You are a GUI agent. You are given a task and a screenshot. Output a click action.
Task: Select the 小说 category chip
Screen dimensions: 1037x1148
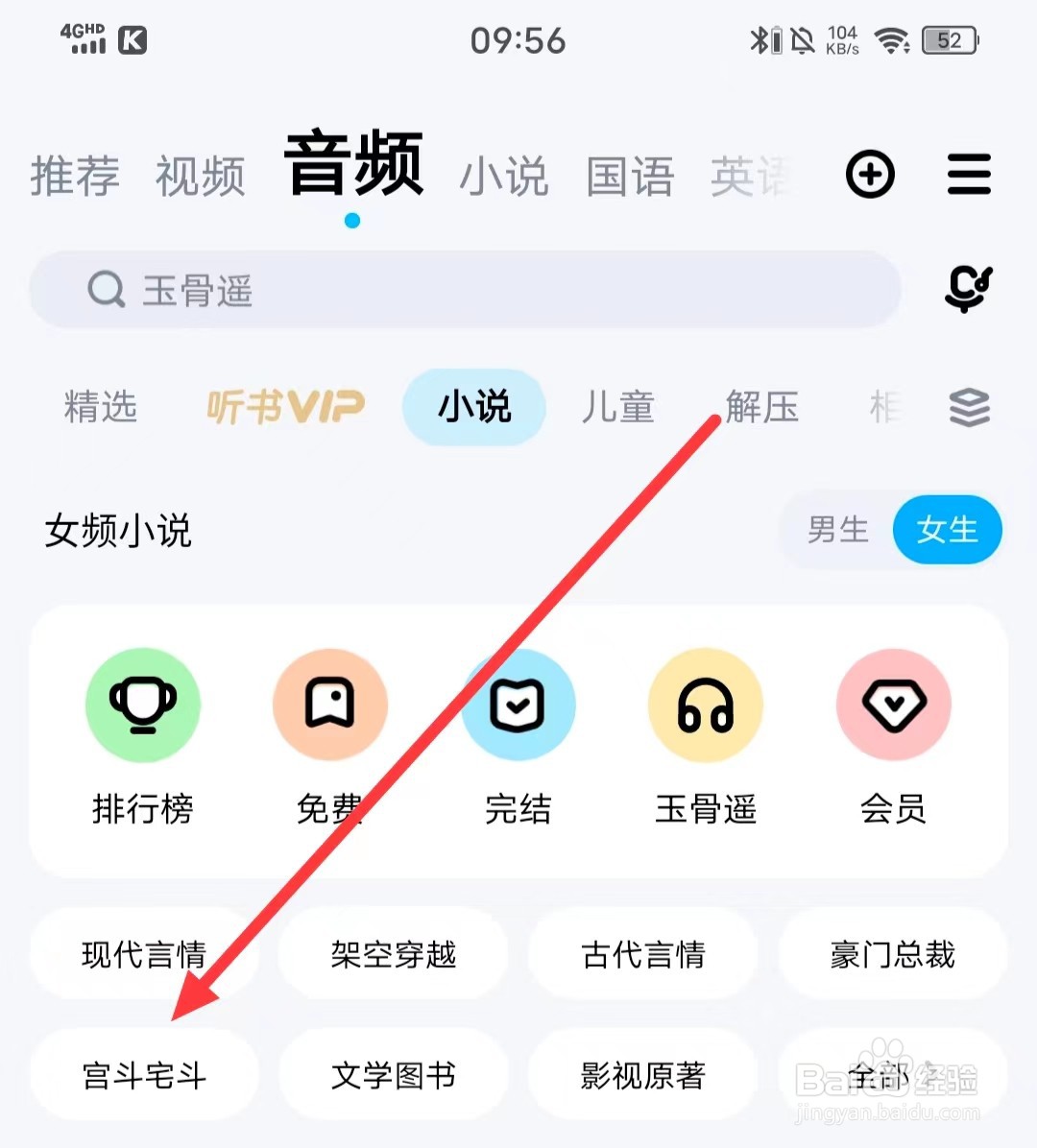click(473, 407)
